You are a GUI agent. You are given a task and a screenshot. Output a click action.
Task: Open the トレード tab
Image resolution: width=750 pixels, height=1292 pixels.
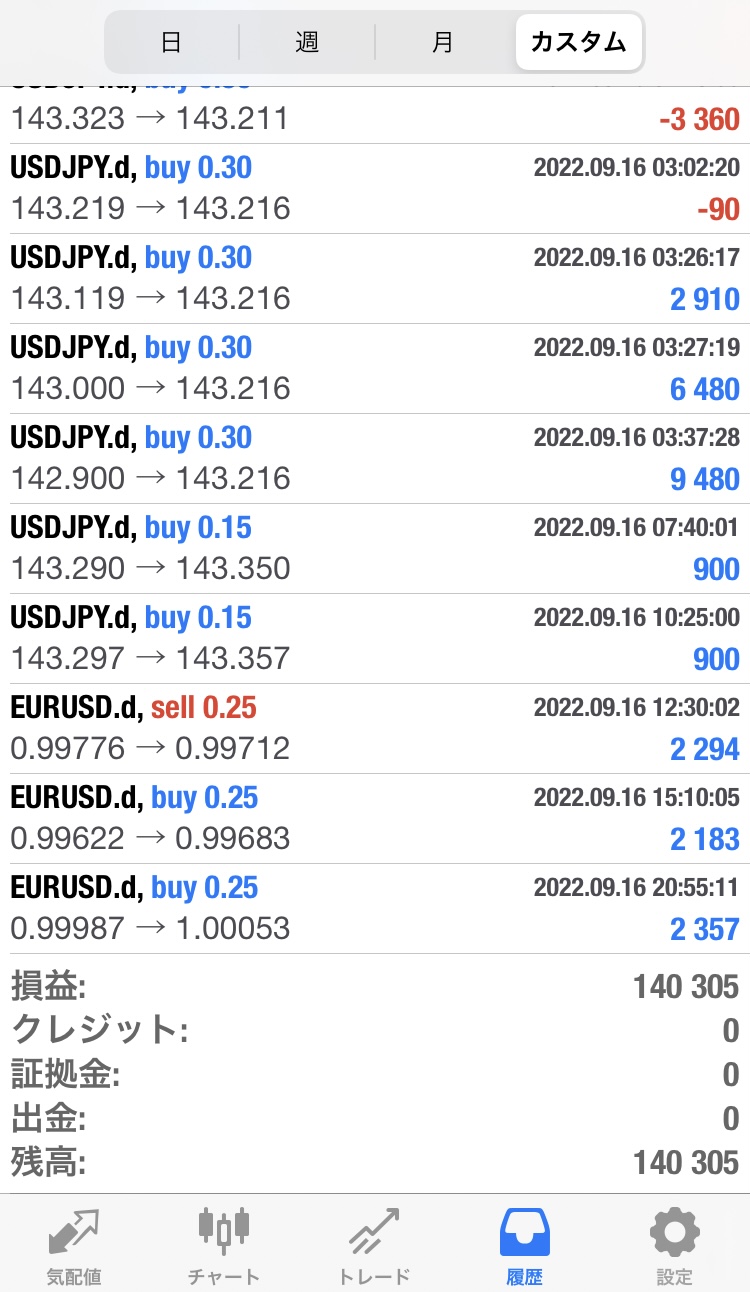375,1245
